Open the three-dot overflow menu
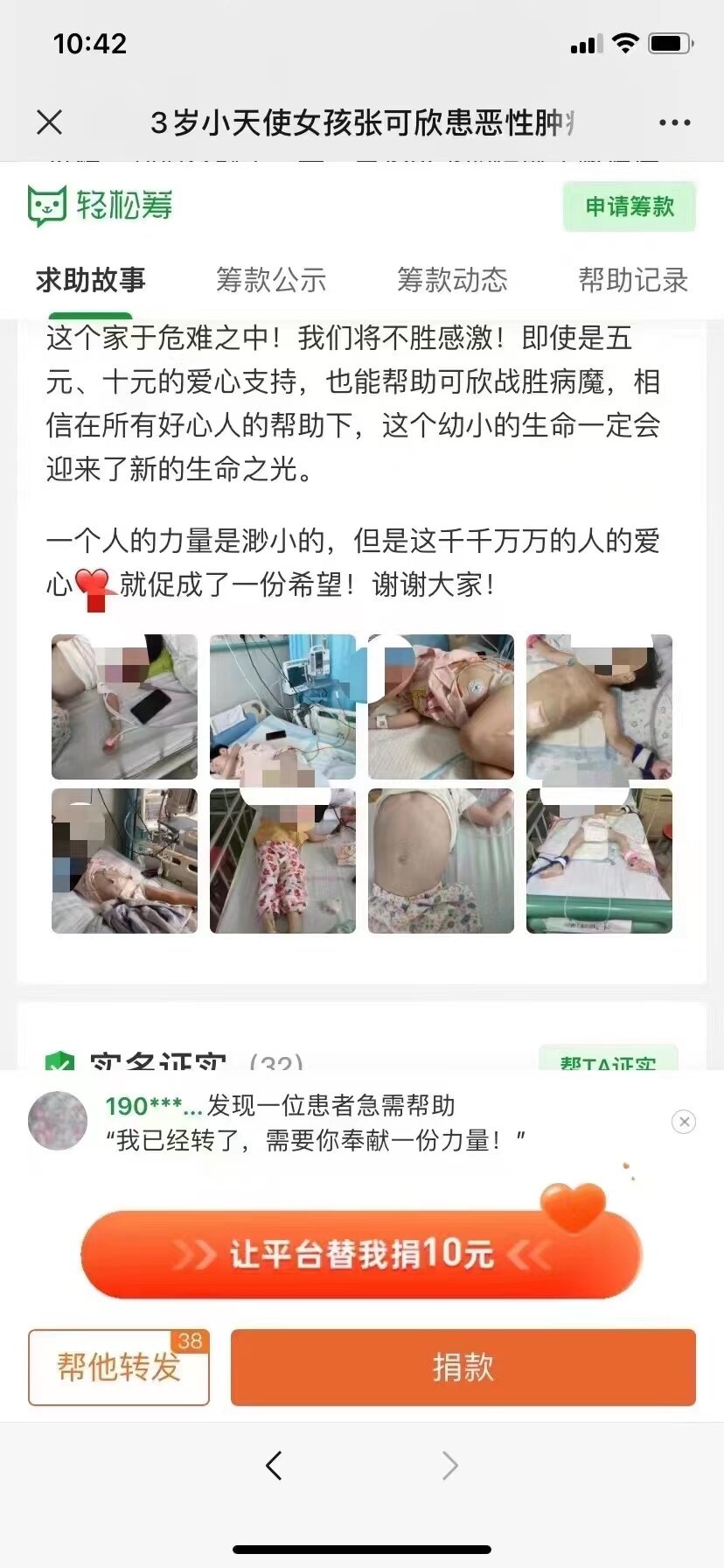The height and width of the screenshot is (1568, 724). [674, 122]
